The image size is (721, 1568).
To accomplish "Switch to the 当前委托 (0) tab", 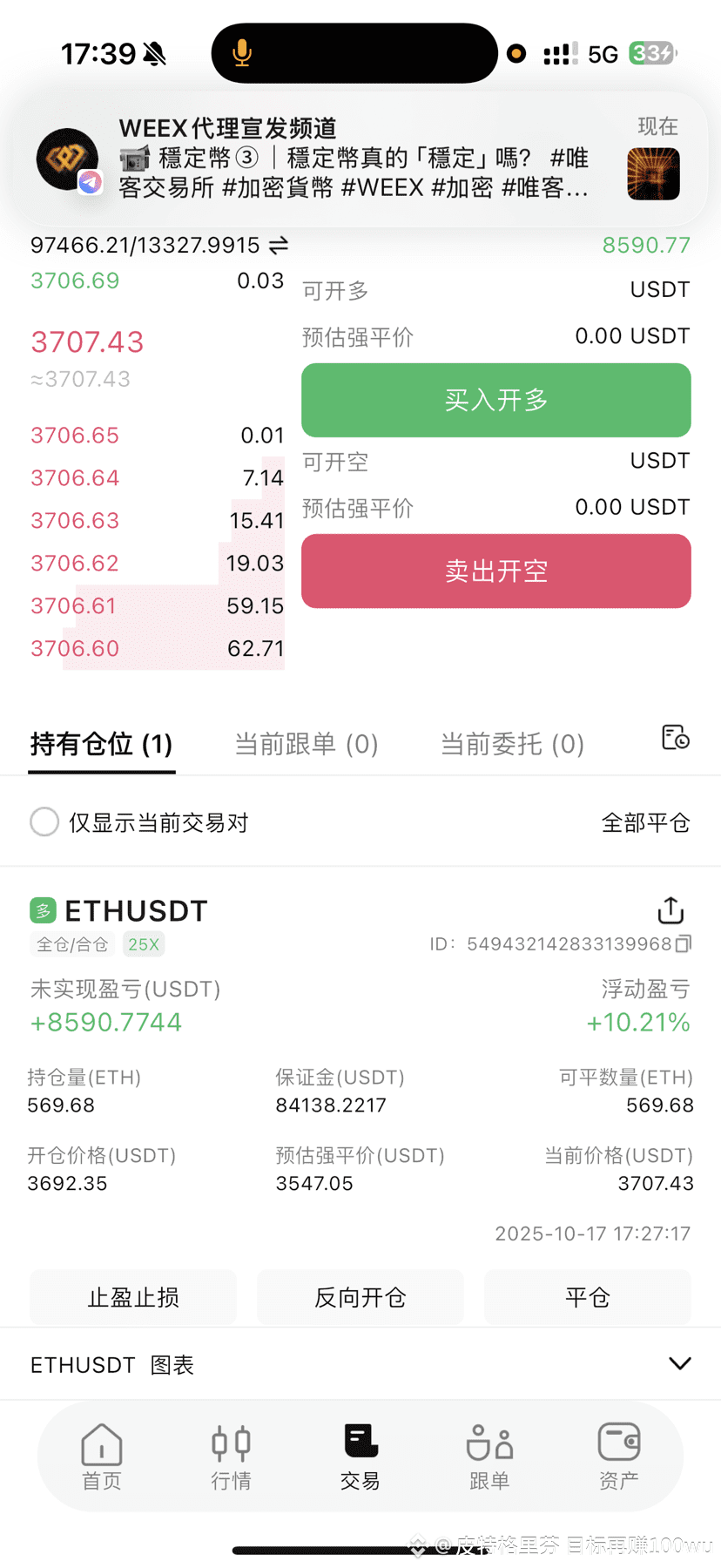I will pyautogui.click(x=512, y=744).
